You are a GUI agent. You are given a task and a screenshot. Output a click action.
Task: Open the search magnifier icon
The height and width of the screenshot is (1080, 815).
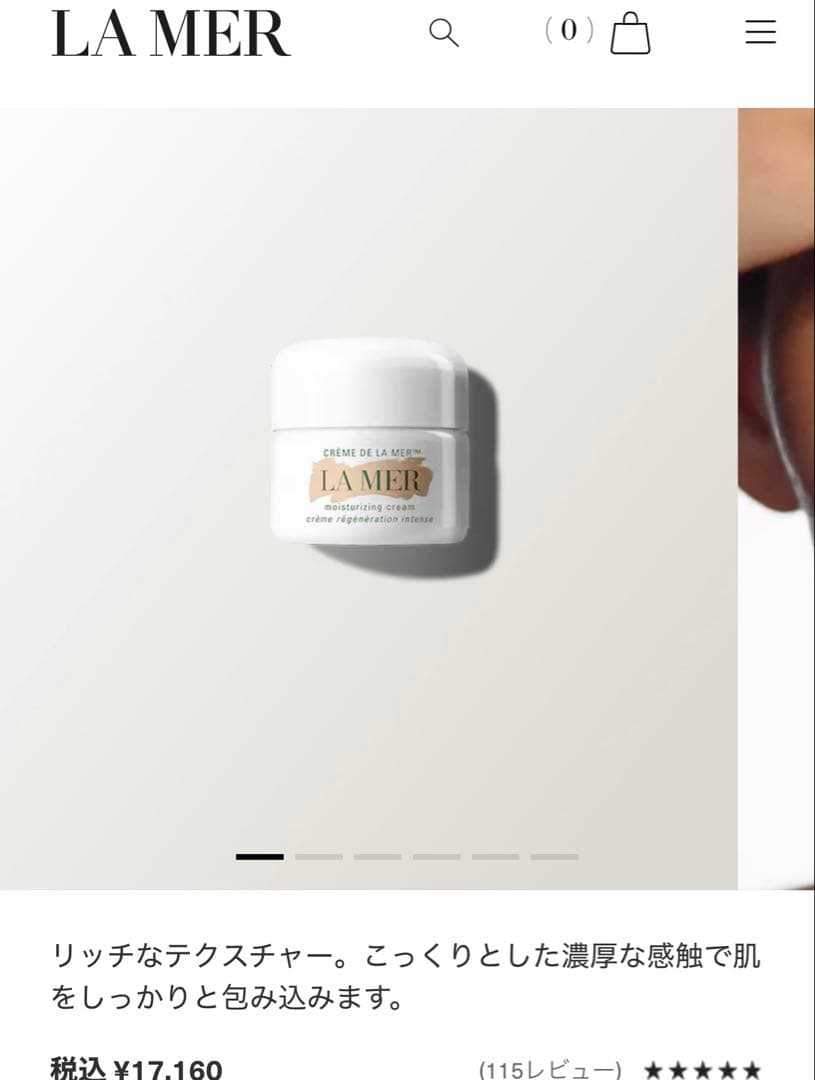click(443, 32)
